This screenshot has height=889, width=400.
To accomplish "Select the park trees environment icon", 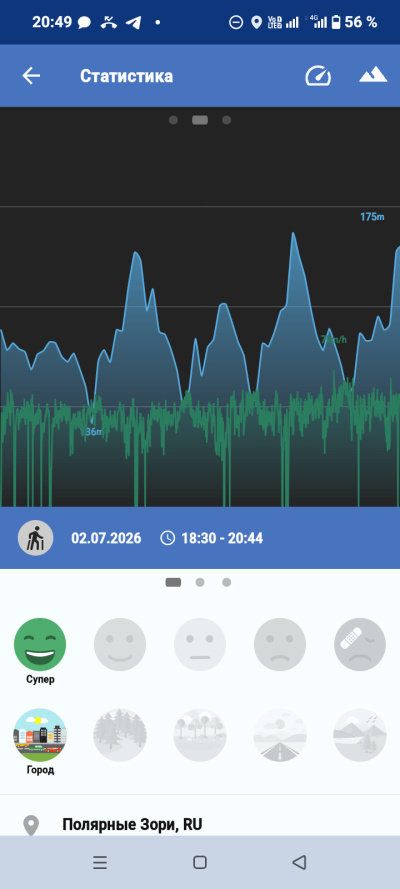I will tap(200, 735).
